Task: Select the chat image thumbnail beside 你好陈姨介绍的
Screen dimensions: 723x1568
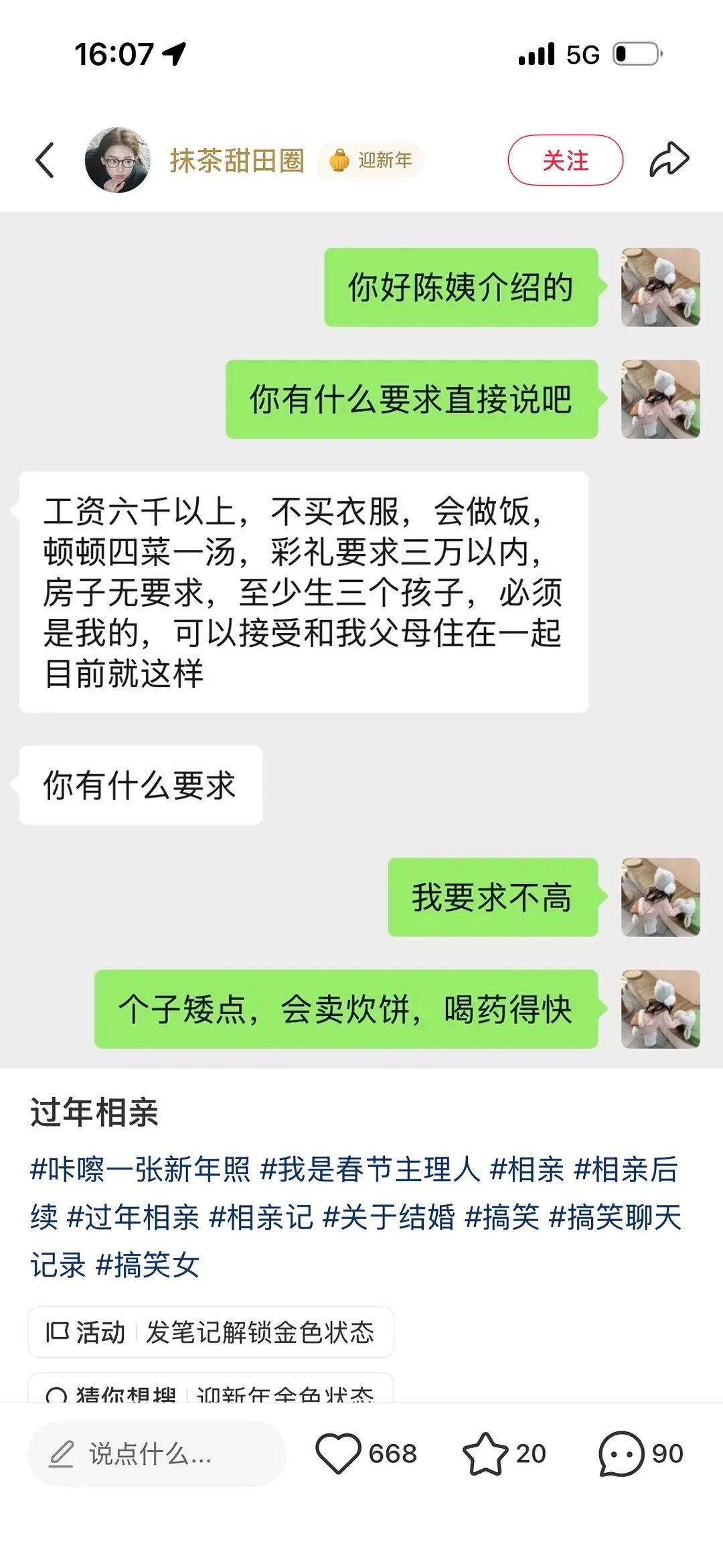Action: (x=659, y=288)
